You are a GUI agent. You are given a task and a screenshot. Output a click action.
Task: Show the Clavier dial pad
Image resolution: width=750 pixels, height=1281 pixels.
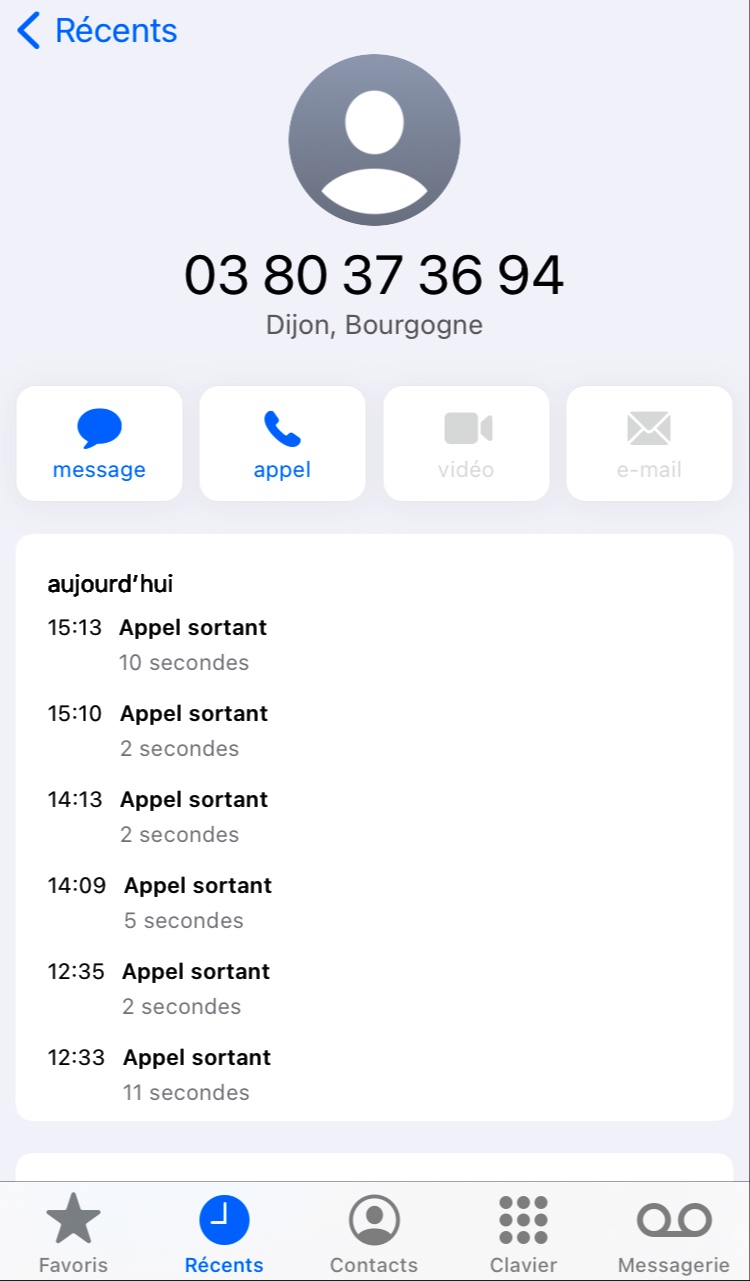(523, 1233)
